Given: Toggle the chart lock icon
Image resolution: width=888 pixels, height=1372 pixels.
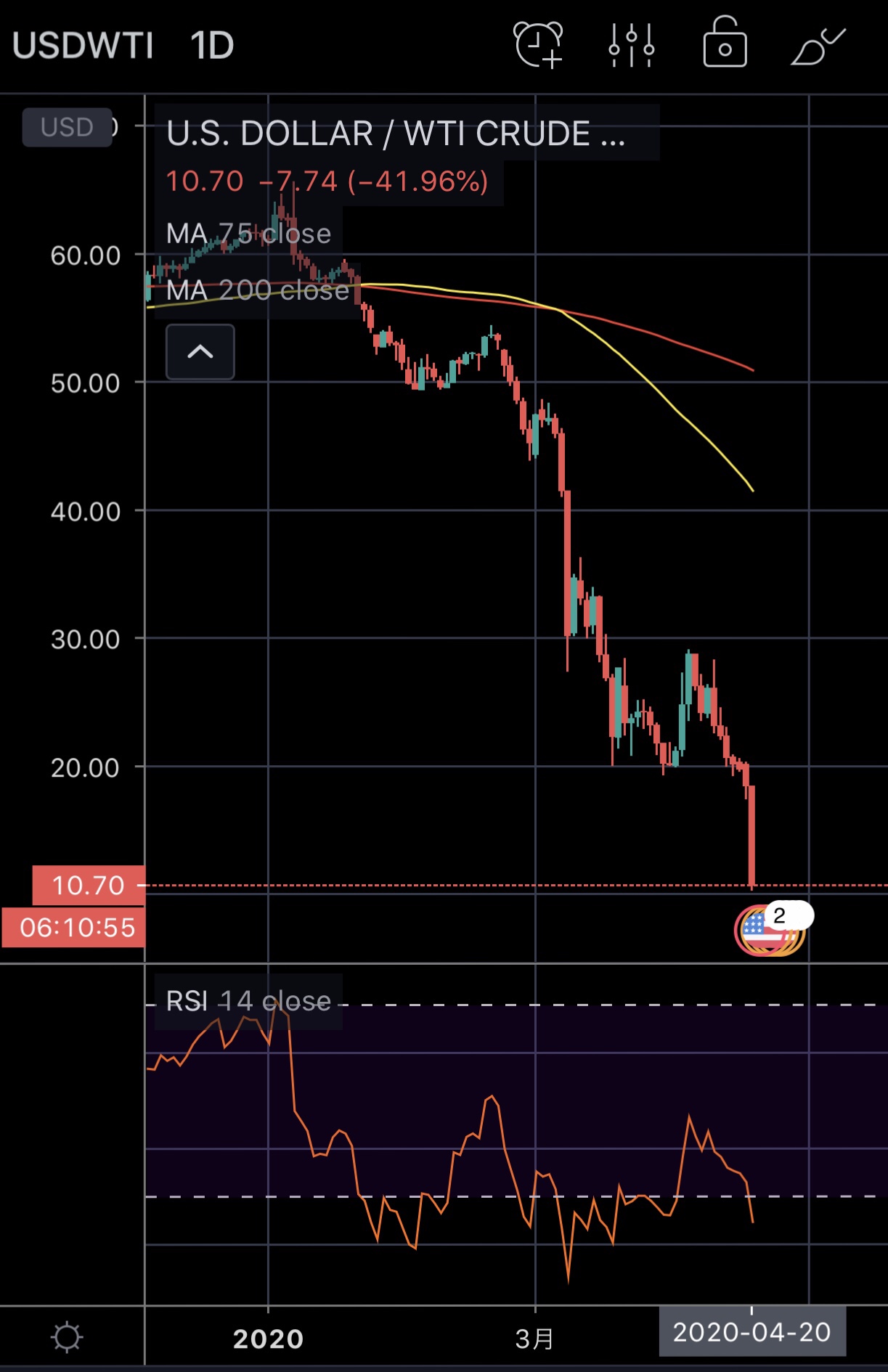Looking at the screenshot, I should click(724, 44).
